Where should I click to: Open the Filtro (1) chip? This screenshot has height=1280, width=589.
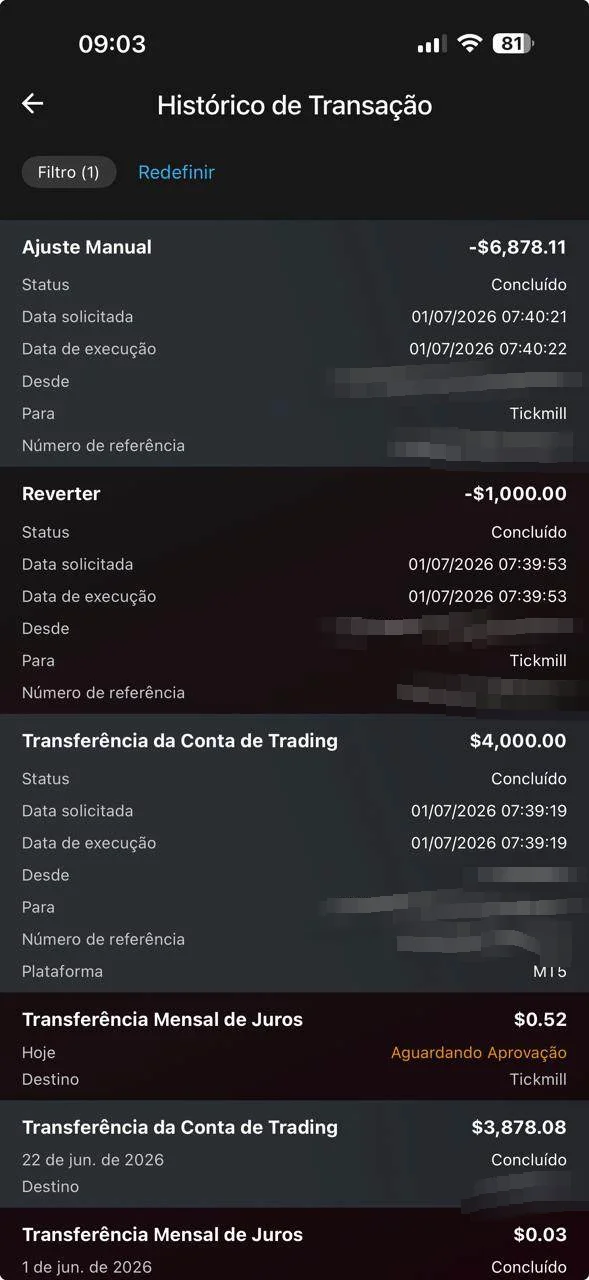[69, 172]
